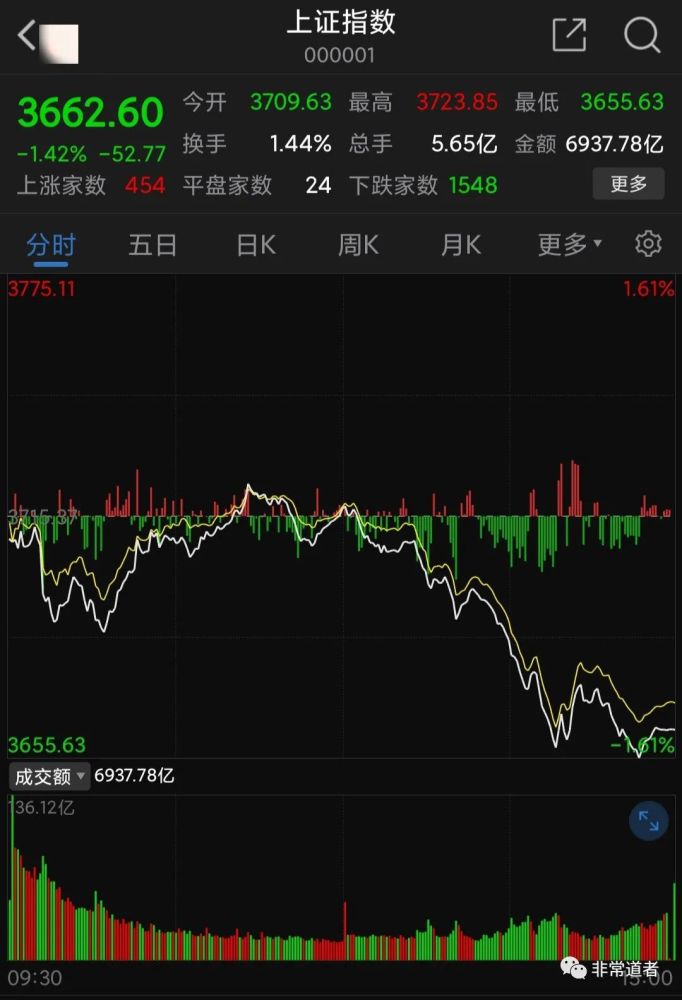682x1000 pixels.
Task: Select the 分时 chart tab
Action: point(51,244)
